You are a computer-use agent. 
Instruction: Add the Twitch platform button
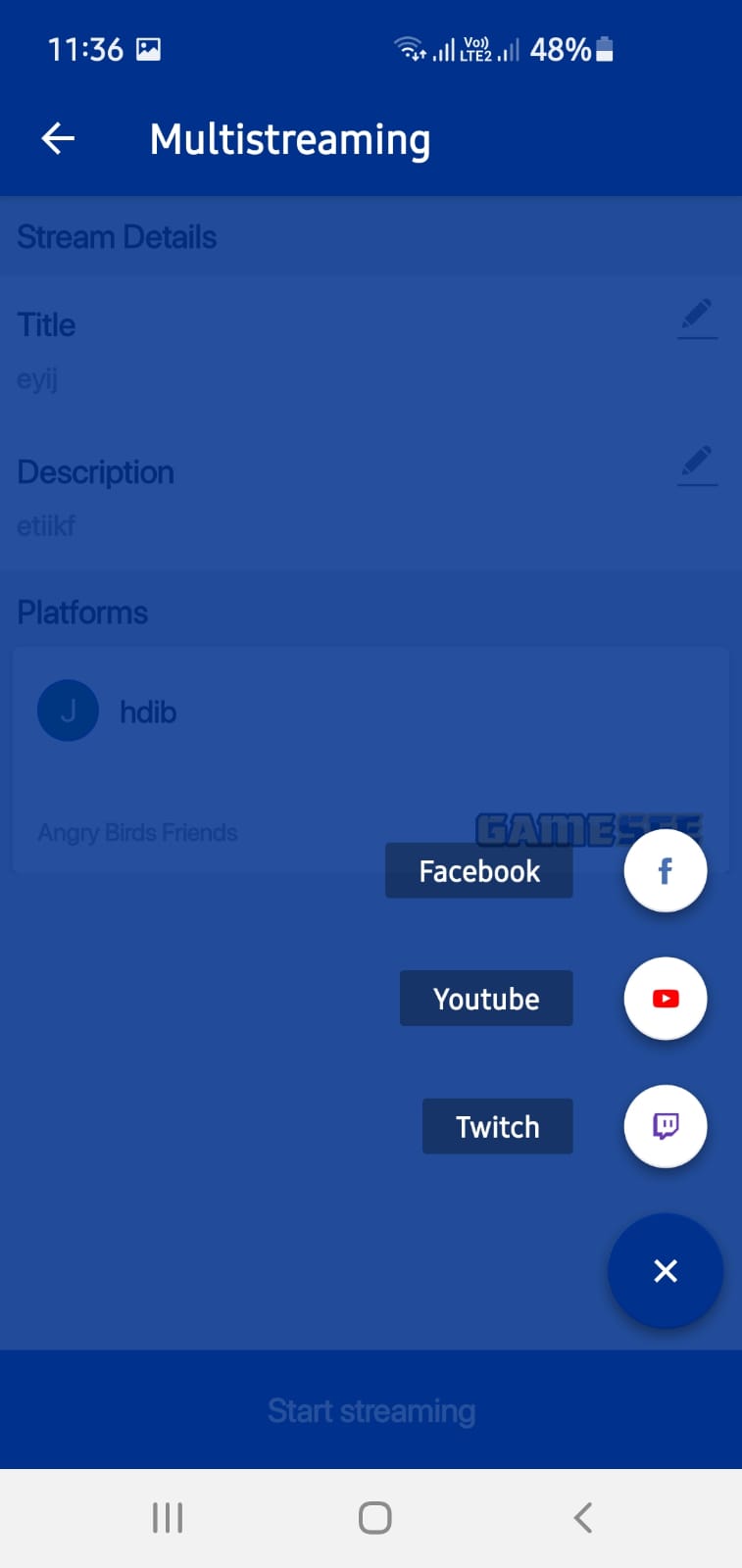665,1126
